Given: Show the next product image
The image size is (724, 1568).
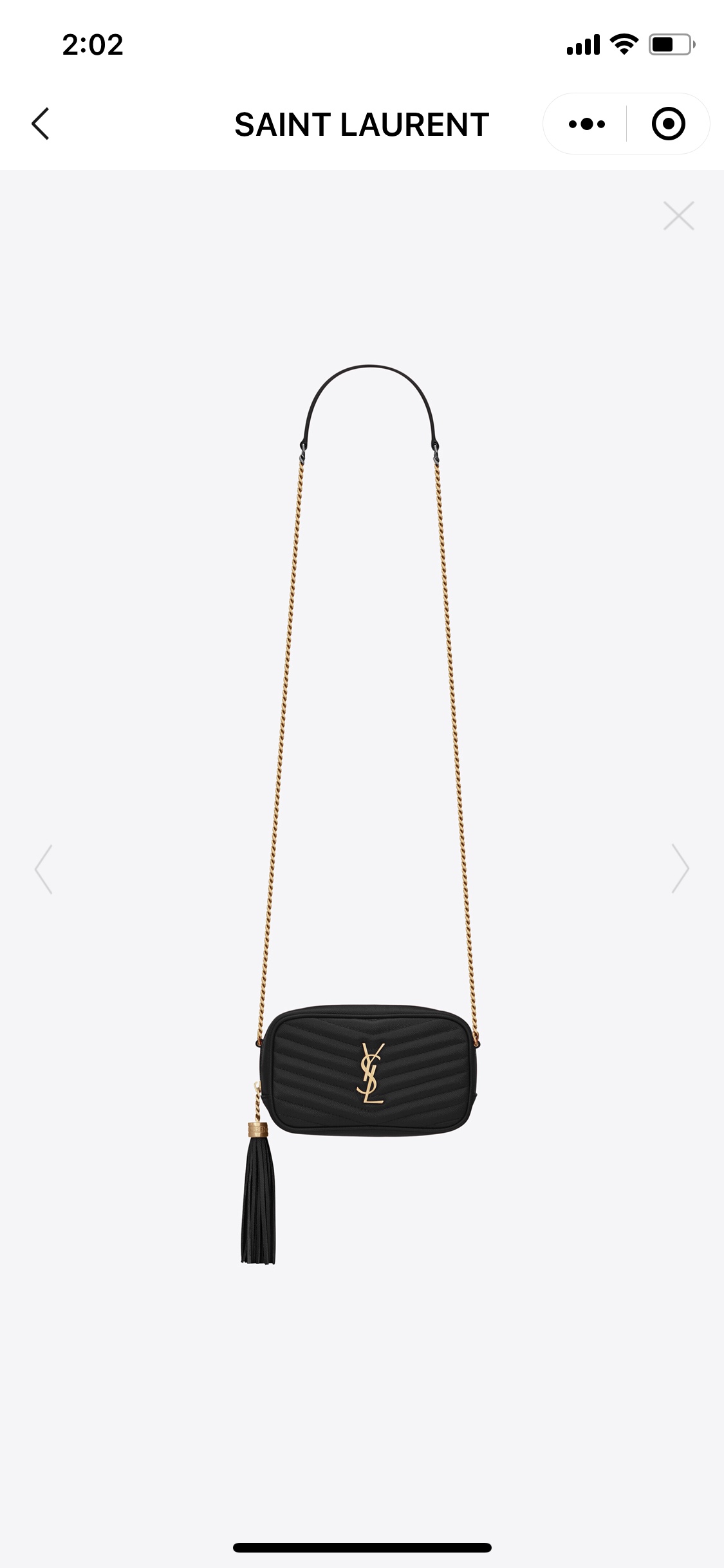Looking at the screenshot, I should (680, 869).
